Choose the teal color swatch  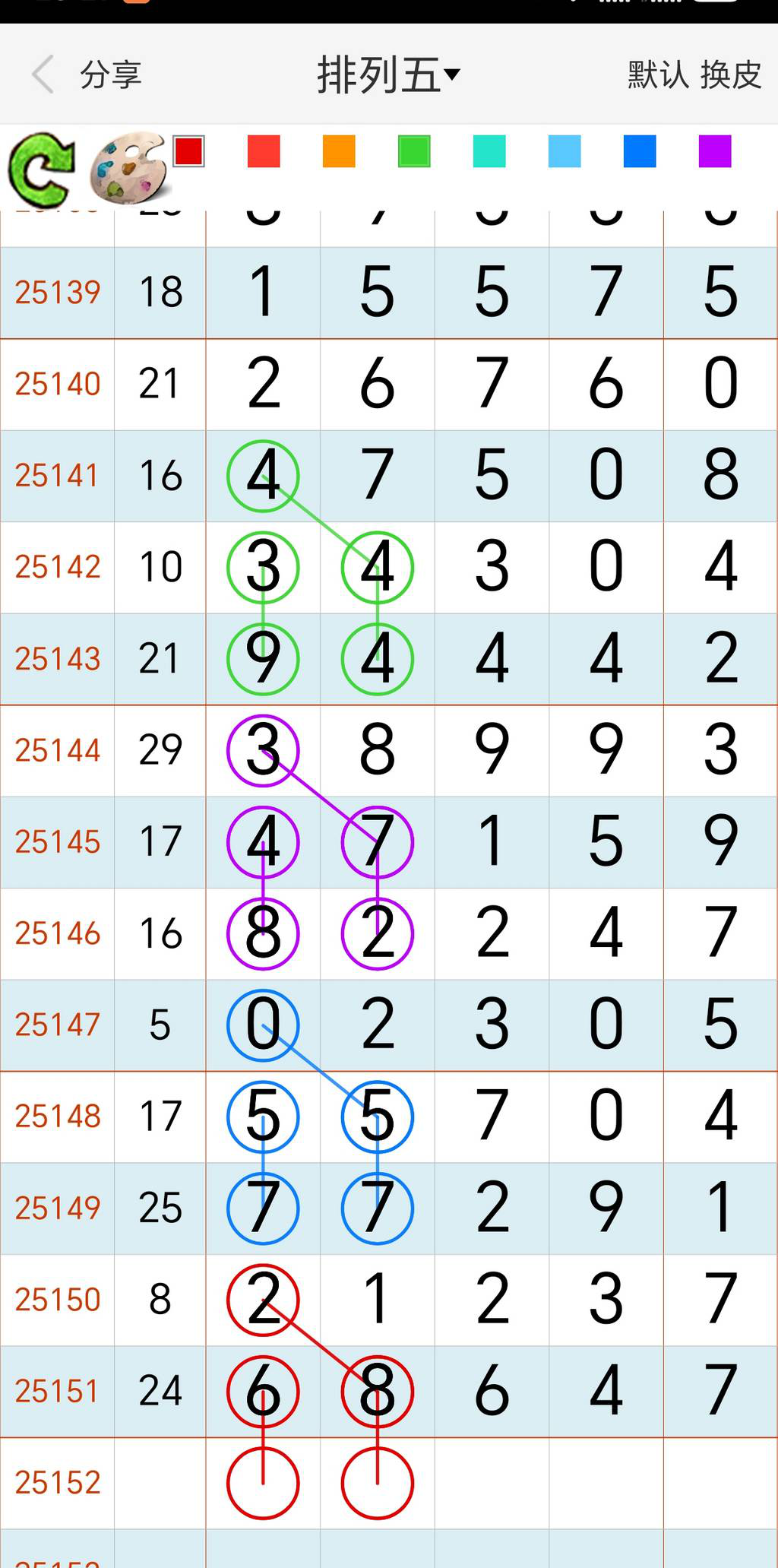pos(489,151)
